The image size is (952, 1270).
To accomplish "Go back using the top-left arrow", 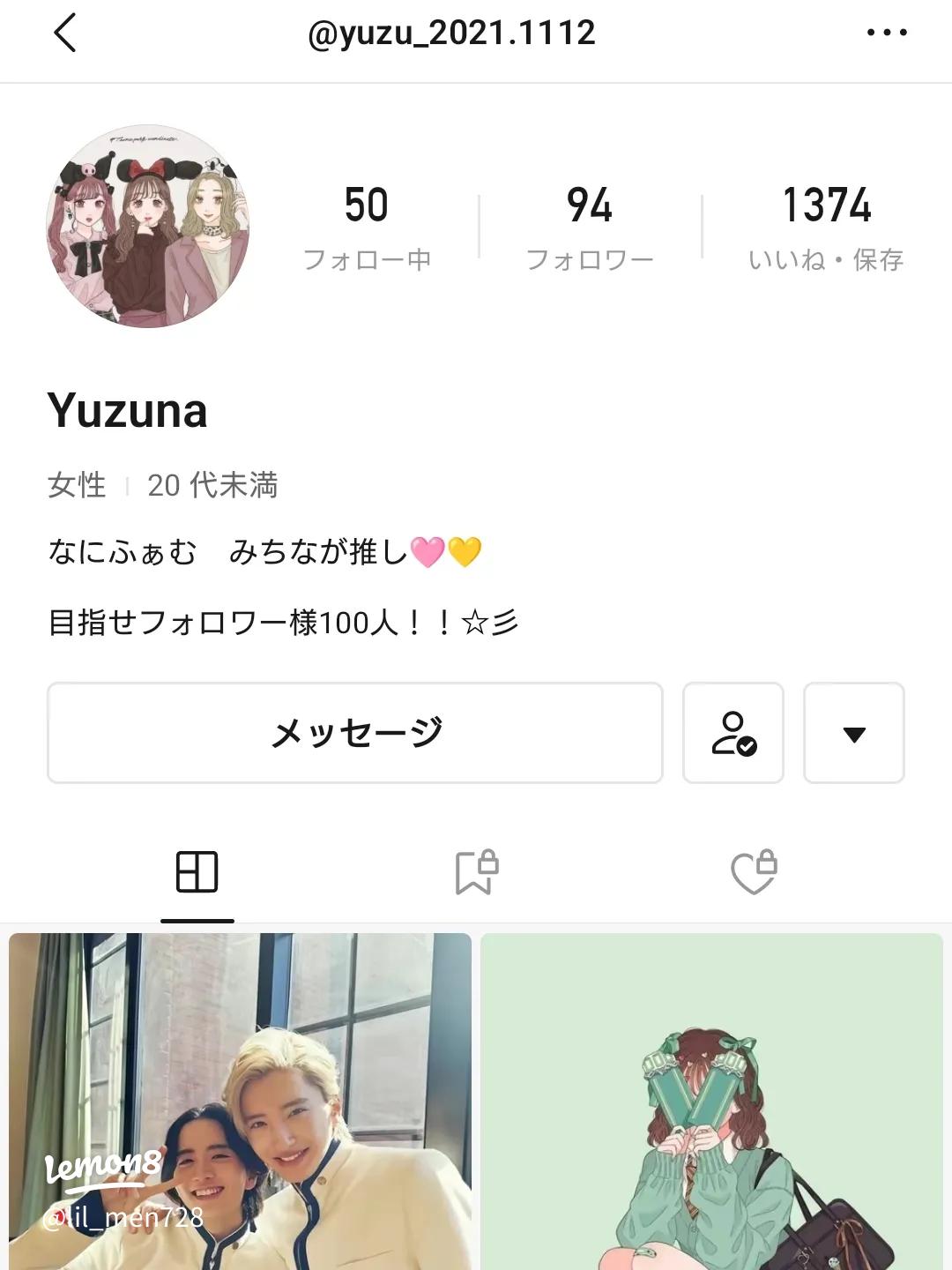I will point(65,34).
